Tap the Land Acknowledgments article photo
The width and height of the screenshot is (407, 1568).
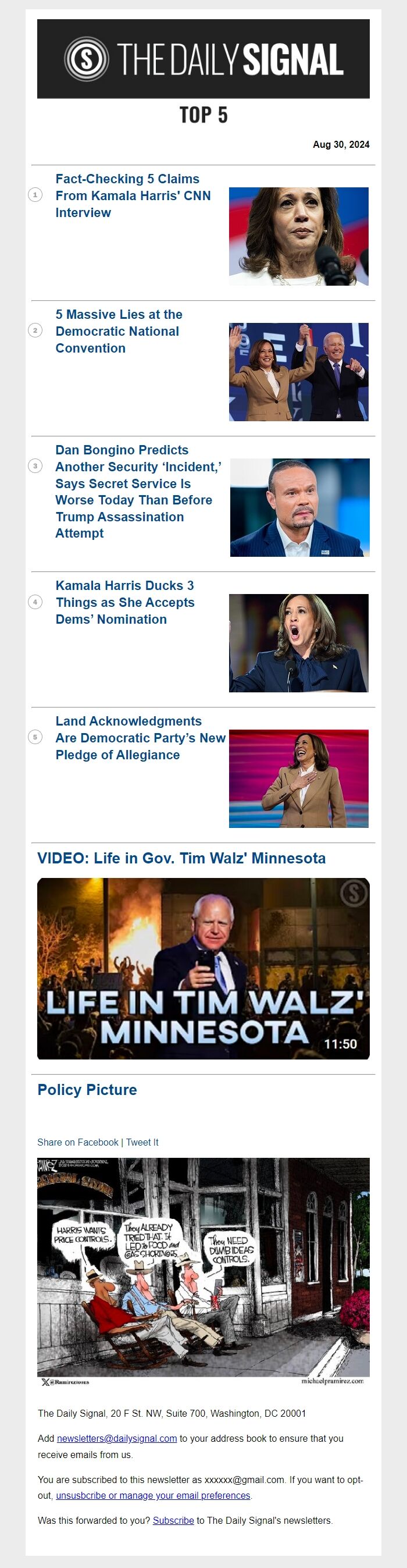298,778
